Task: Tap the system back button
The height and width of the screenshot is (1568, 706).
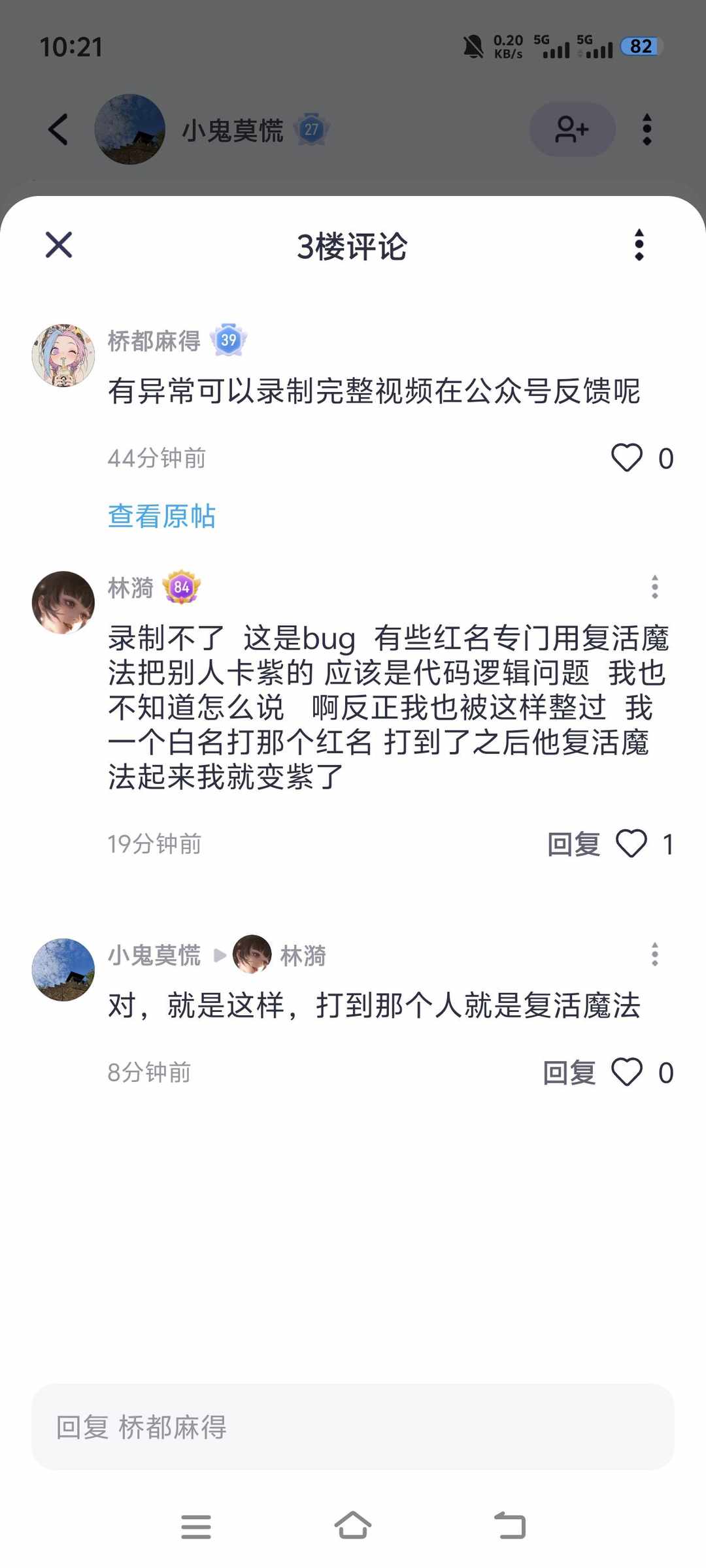Action: pyautogui.click(x=510, y=1526)
